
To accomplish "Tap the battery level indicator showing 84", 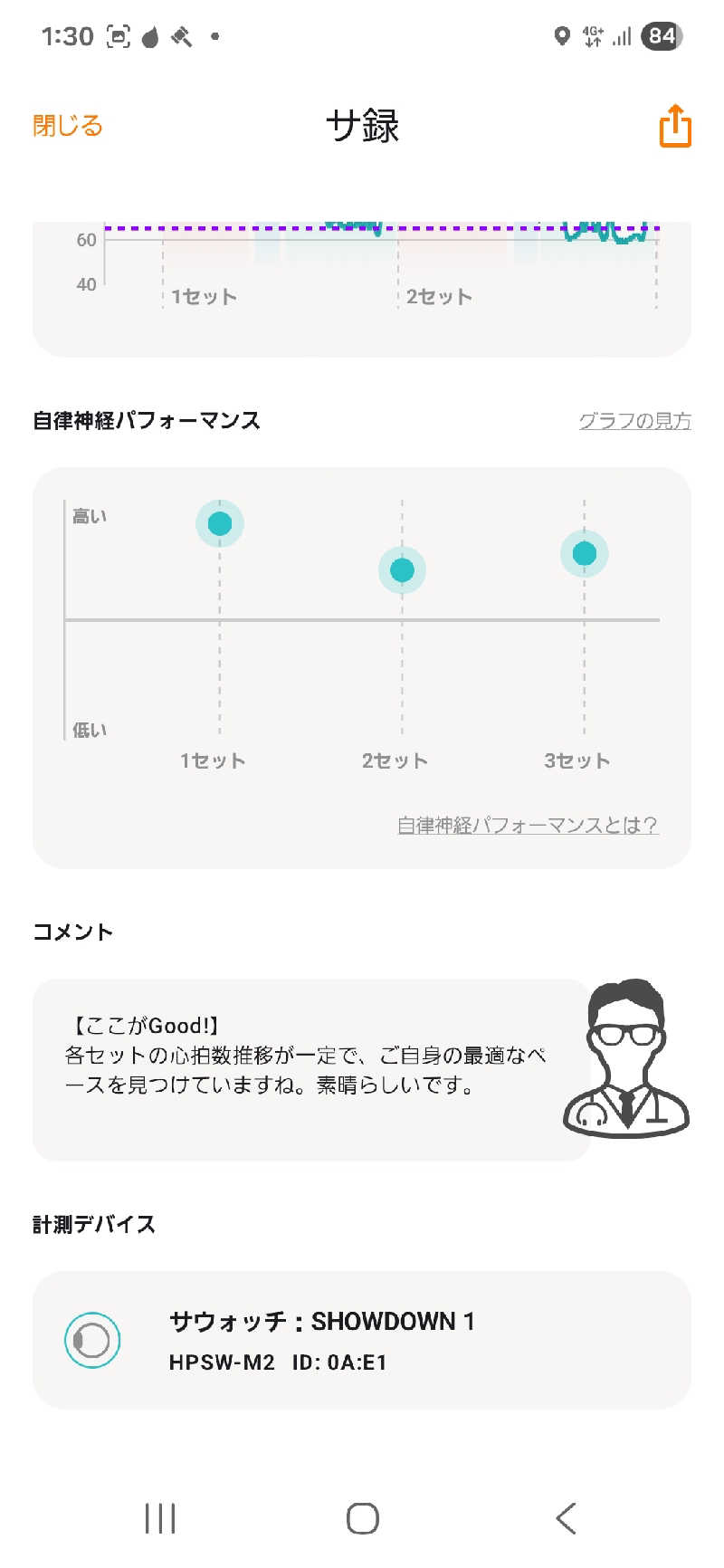I will [660, 36].
